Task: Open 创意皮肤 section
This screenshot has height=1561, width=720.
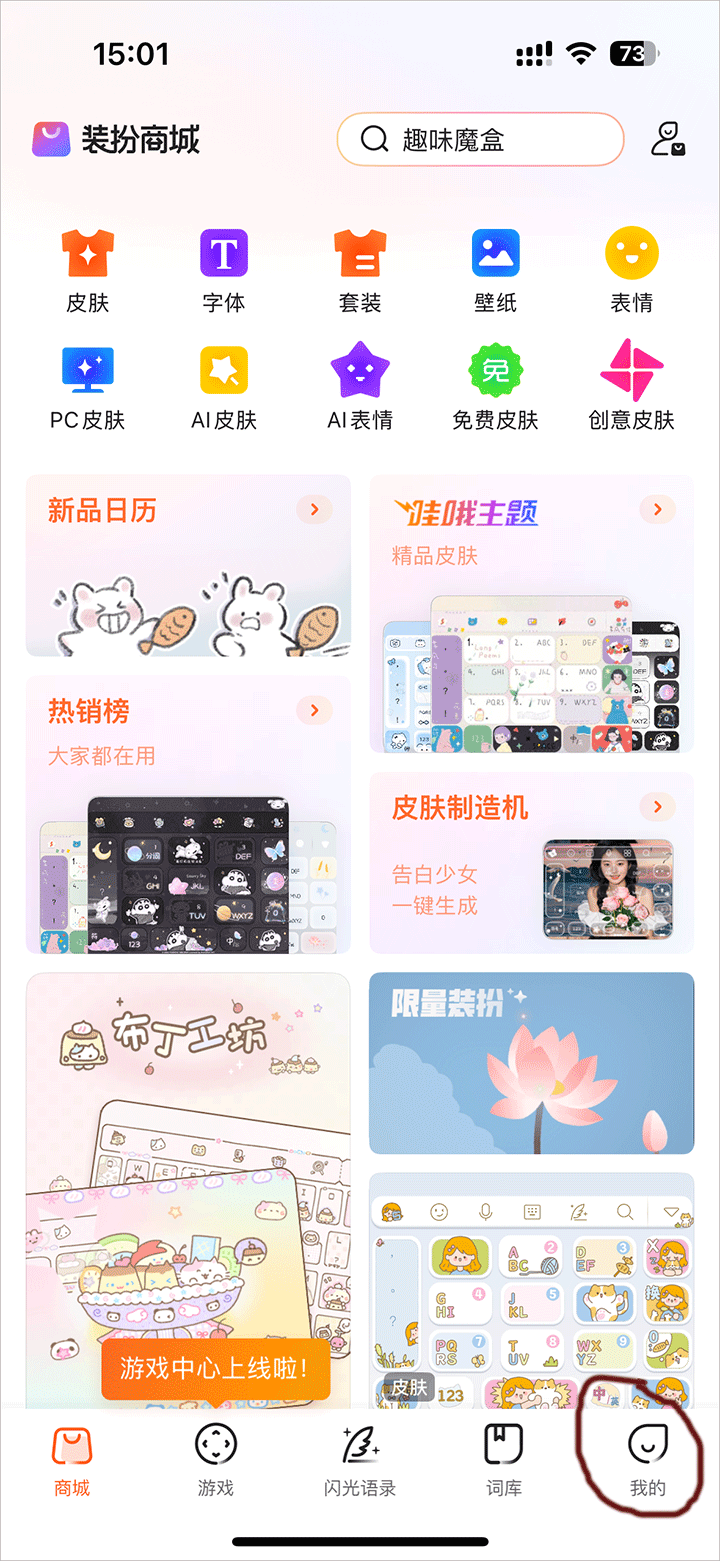Action: pos(632,387)
